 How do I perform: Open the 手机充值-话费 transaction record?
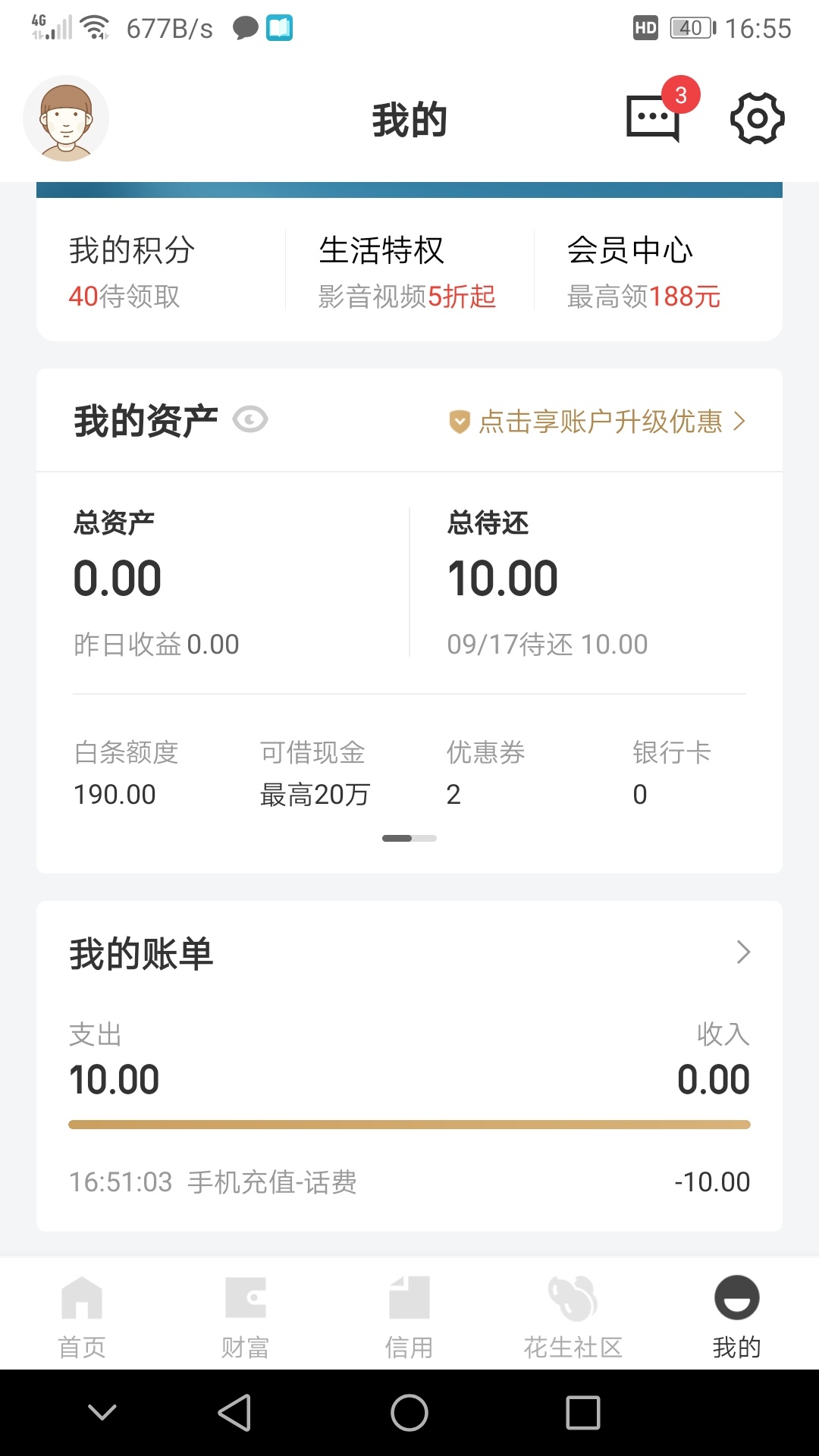[x=409, y=1181]
